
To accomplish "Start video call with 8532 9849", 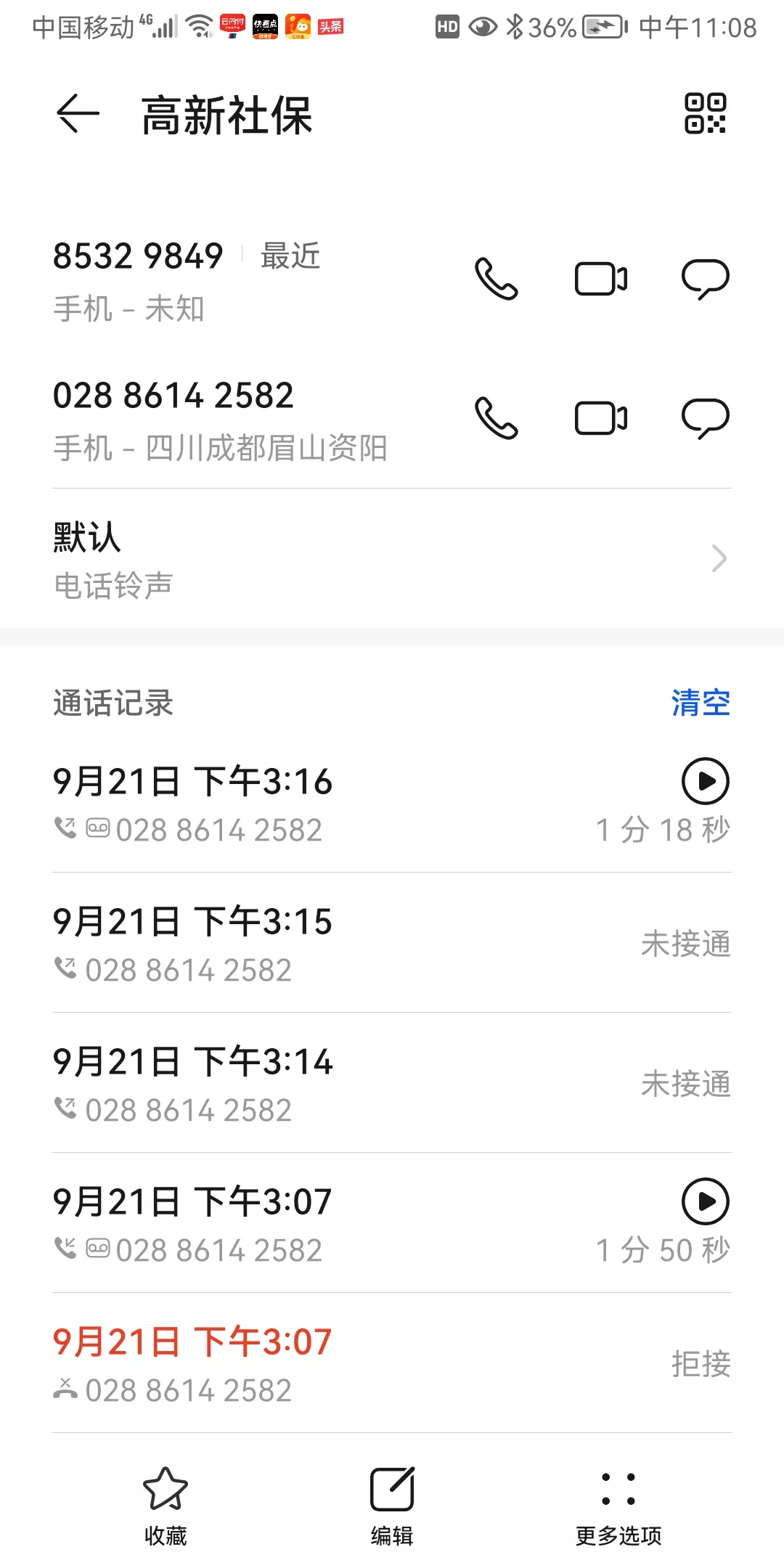I will (x=601, y=279).
